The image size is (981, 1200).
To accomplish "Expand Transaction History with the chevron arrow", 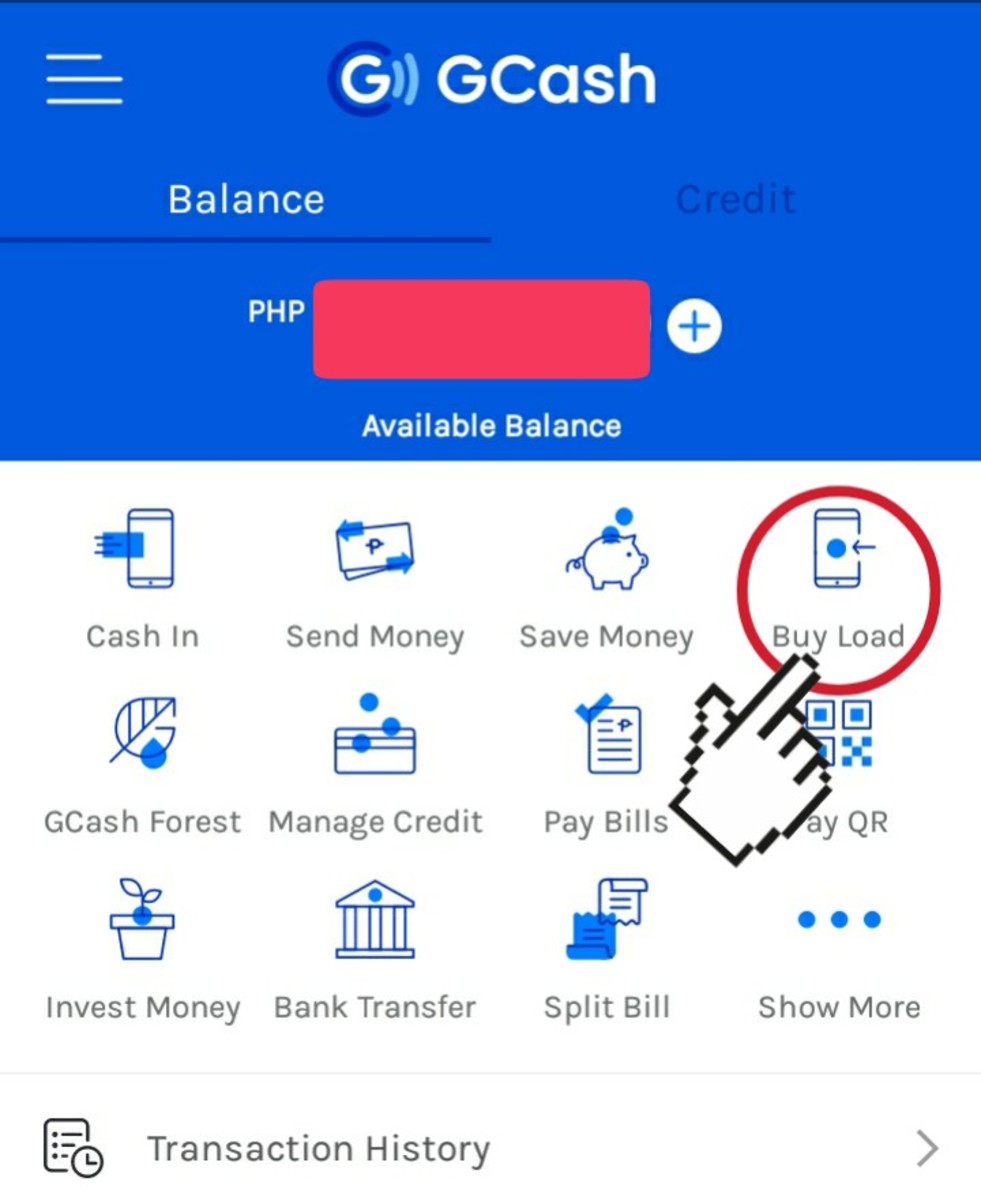I will (923, 1148).
